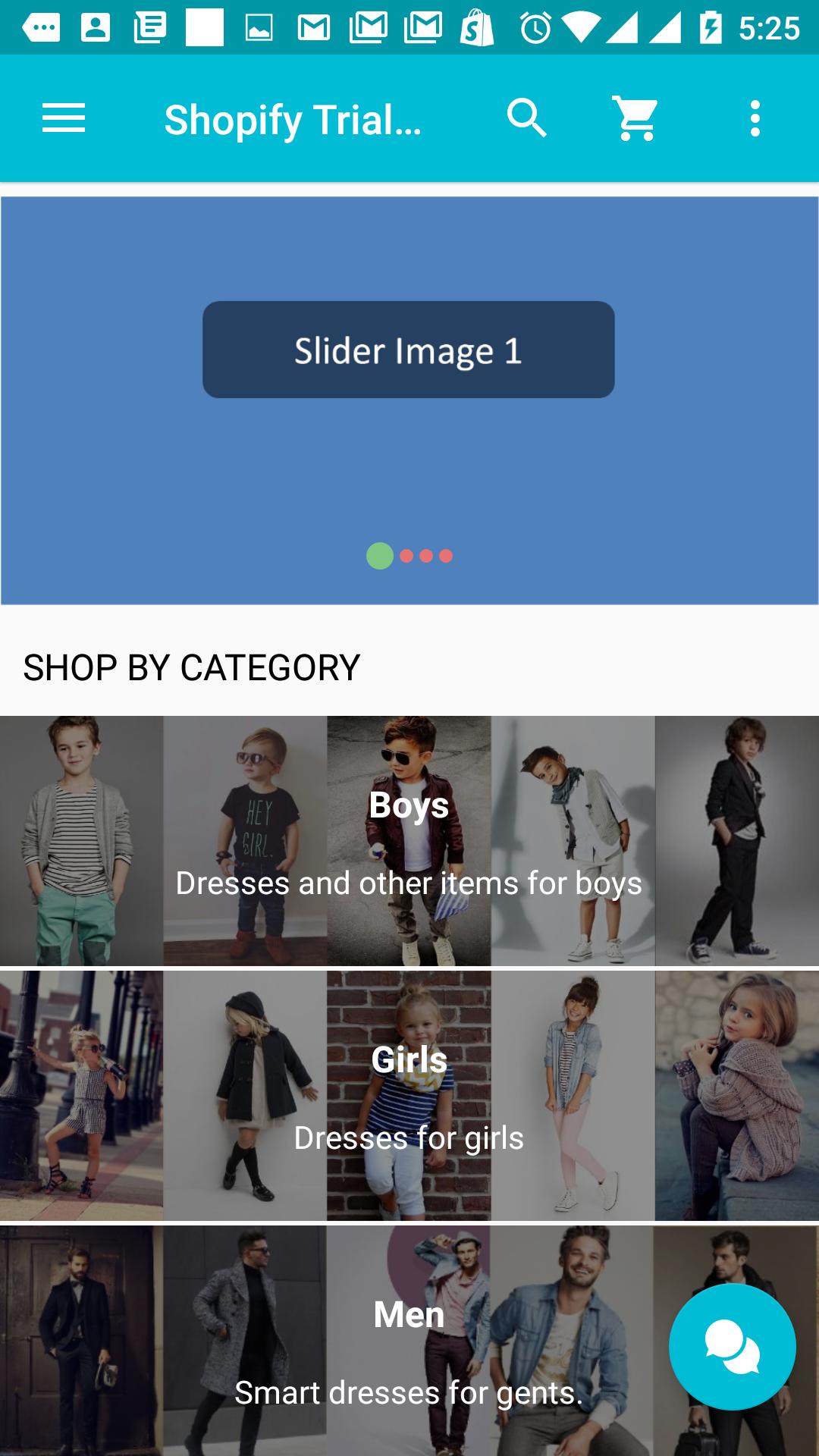
Task: Open the overflow options menu
Action: click(x=755, y=118)
